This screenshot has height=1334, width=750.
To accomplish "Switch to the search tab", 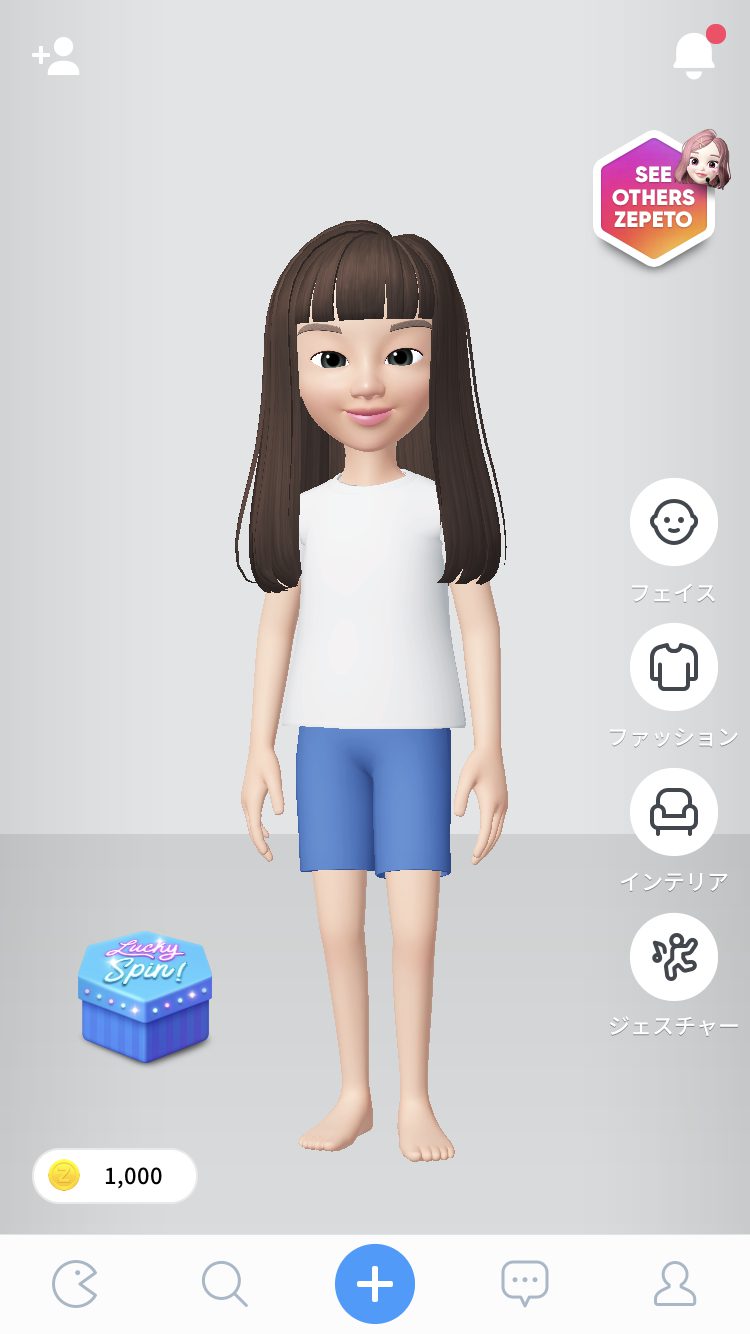I will click(x=224, y=1284).
